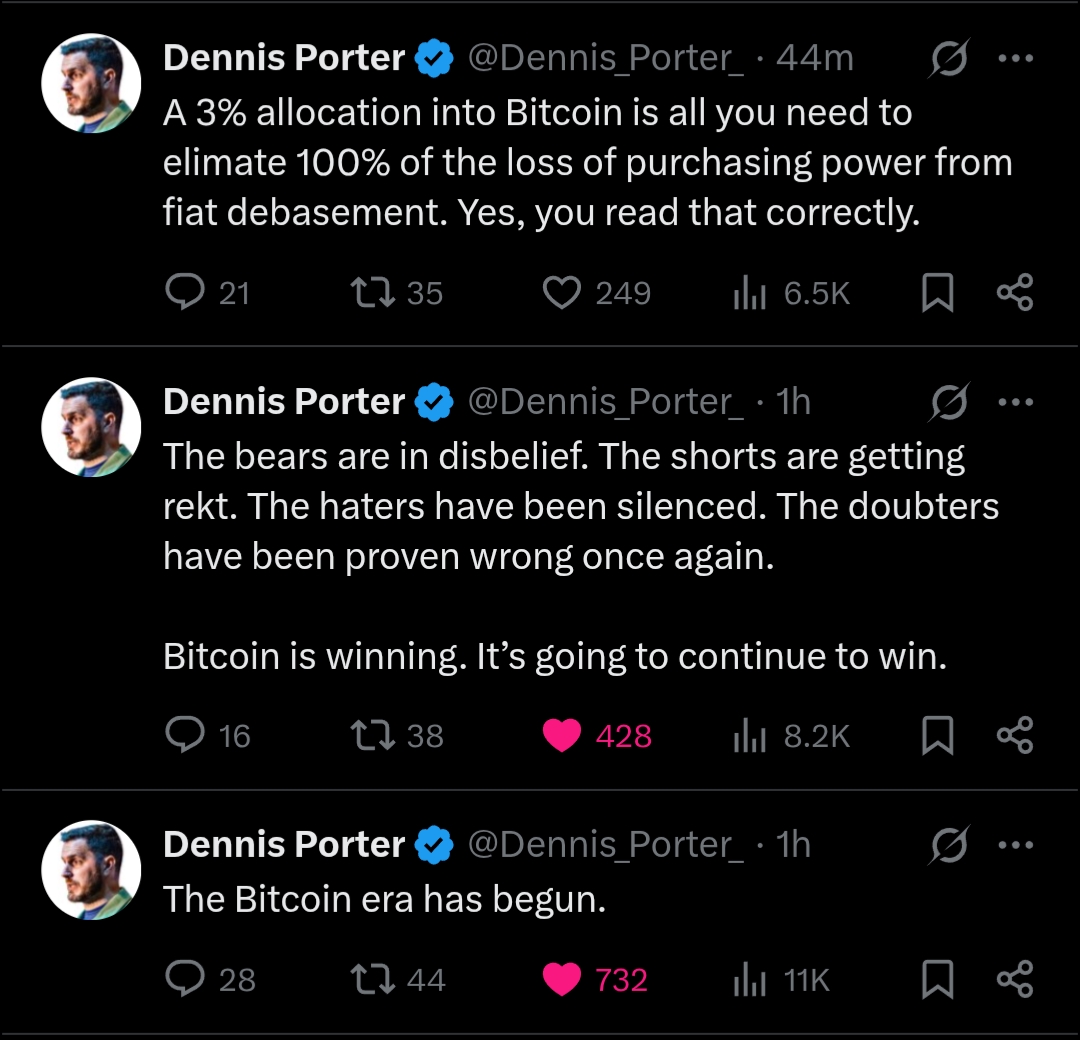Open Grok icon on the 44m tweet

(948, 60)
